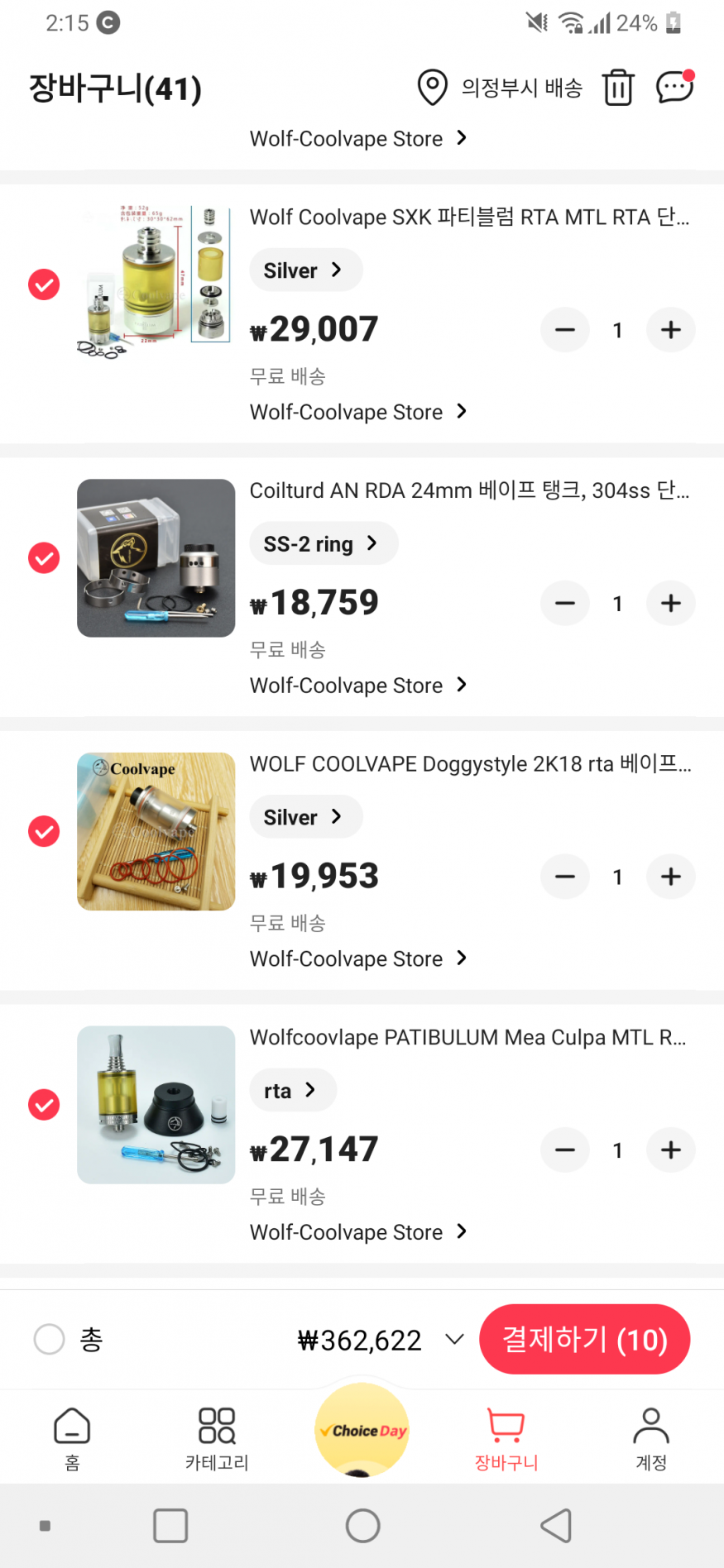Change the 의정부시 배송 delivery location

point(501,88)
